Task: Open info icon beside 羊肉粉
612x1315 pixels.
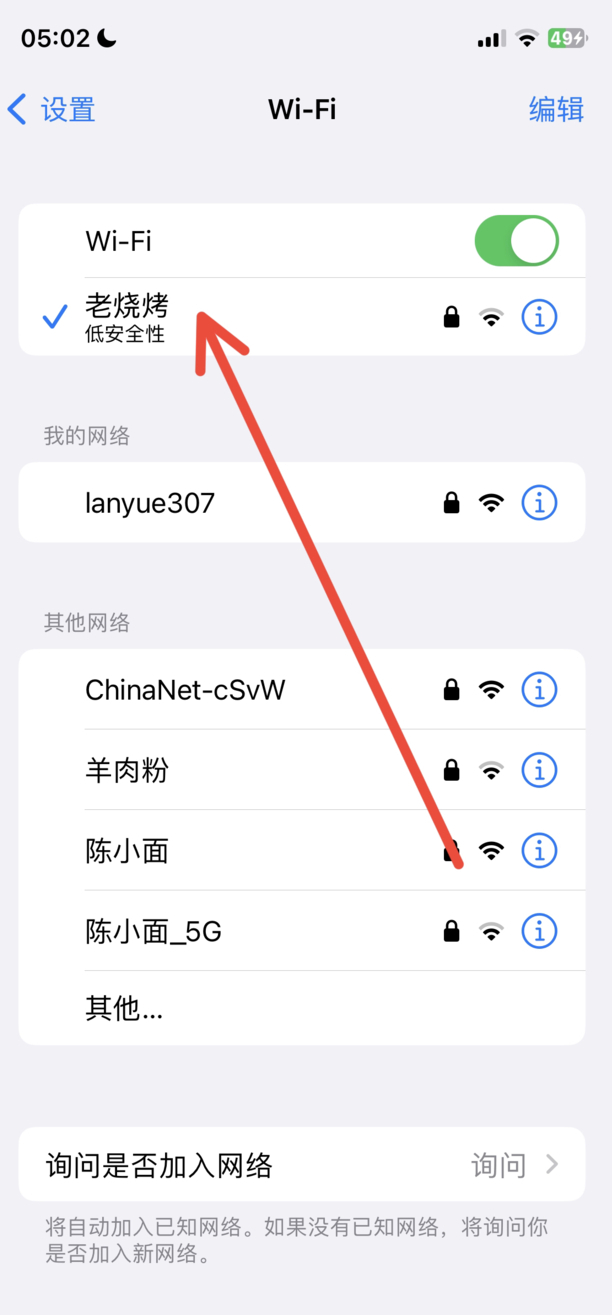Action: 539,770
